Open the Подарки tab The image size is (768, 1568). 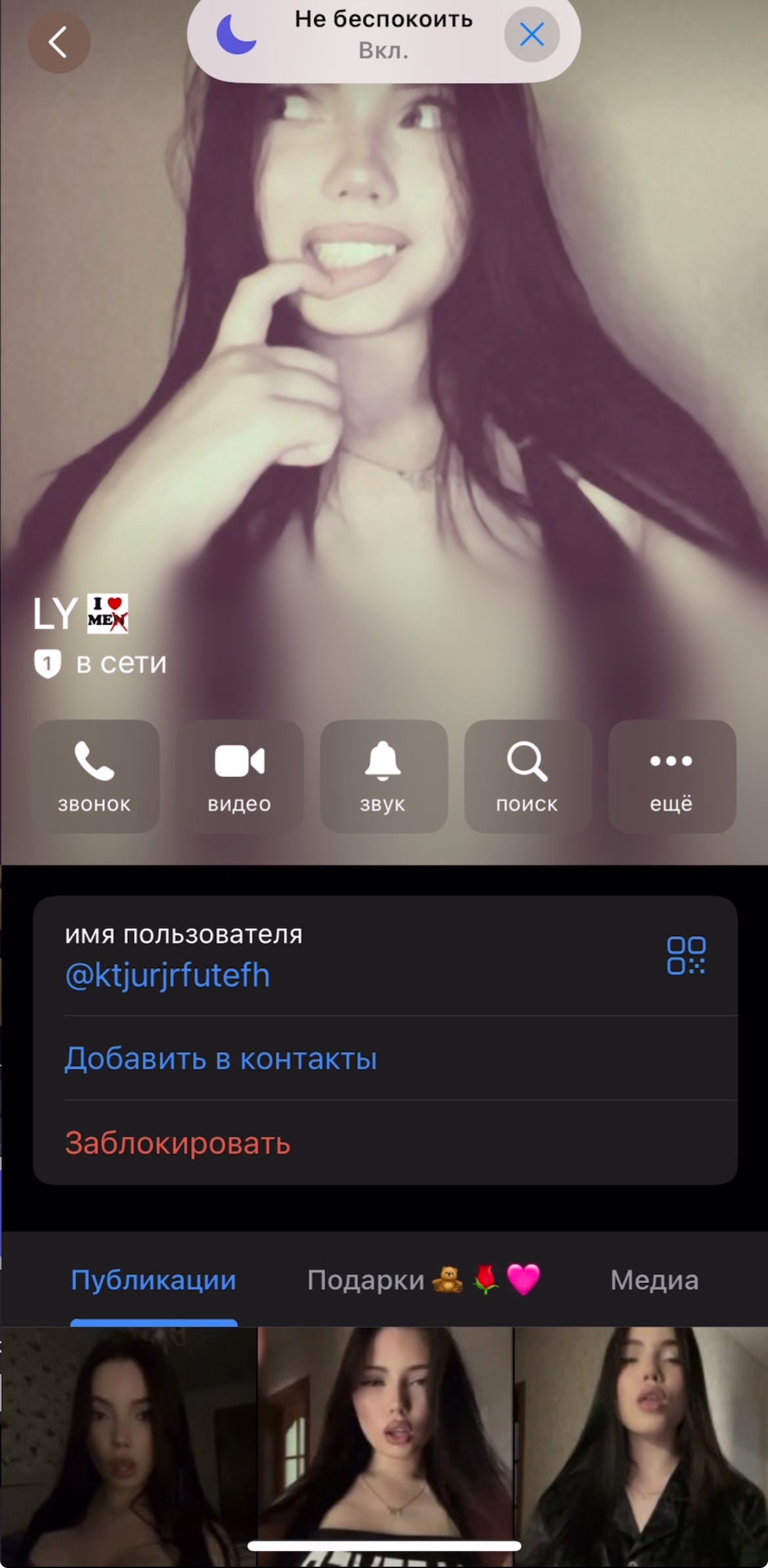coord(423,1280)
